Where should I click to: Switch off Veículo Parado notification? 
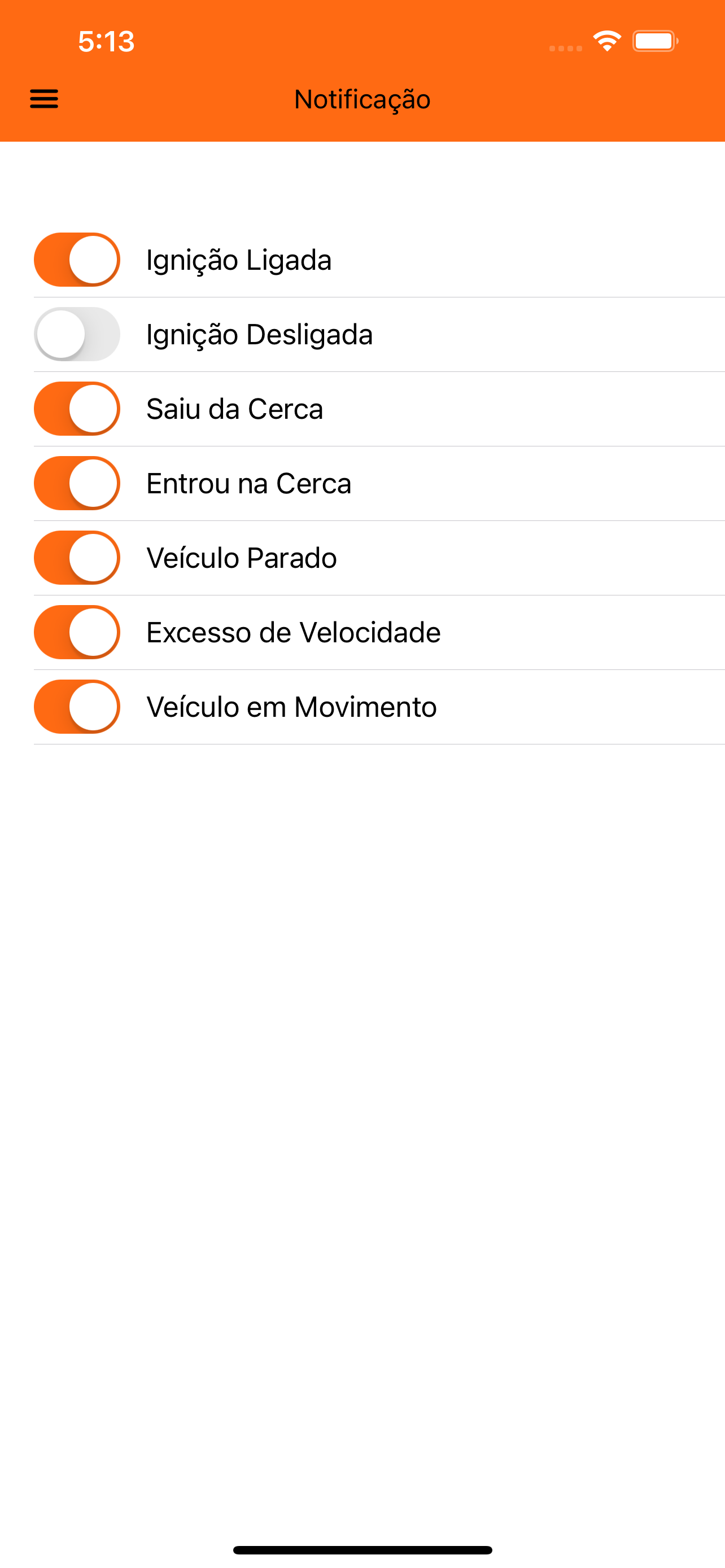(77, 558)
